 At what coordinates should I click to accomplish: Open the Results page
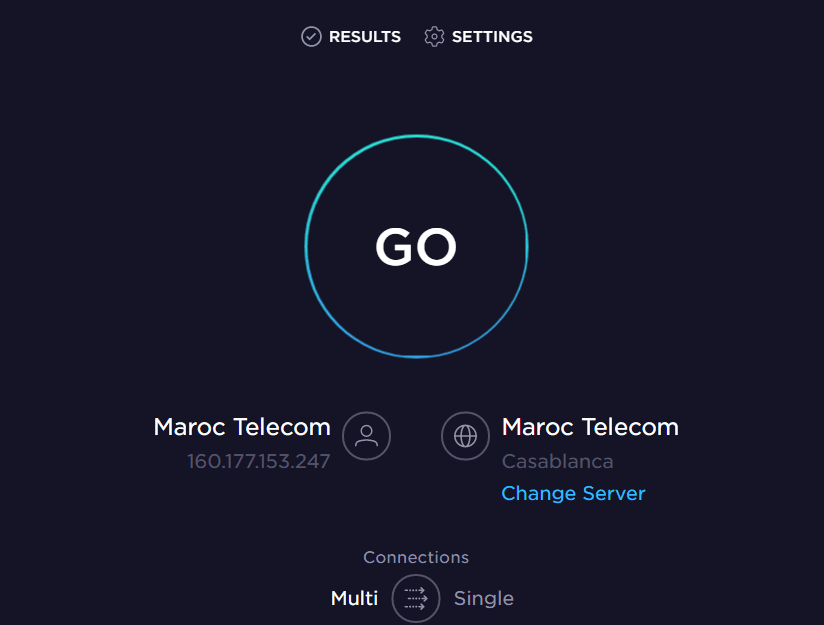[x=351, y=37]
